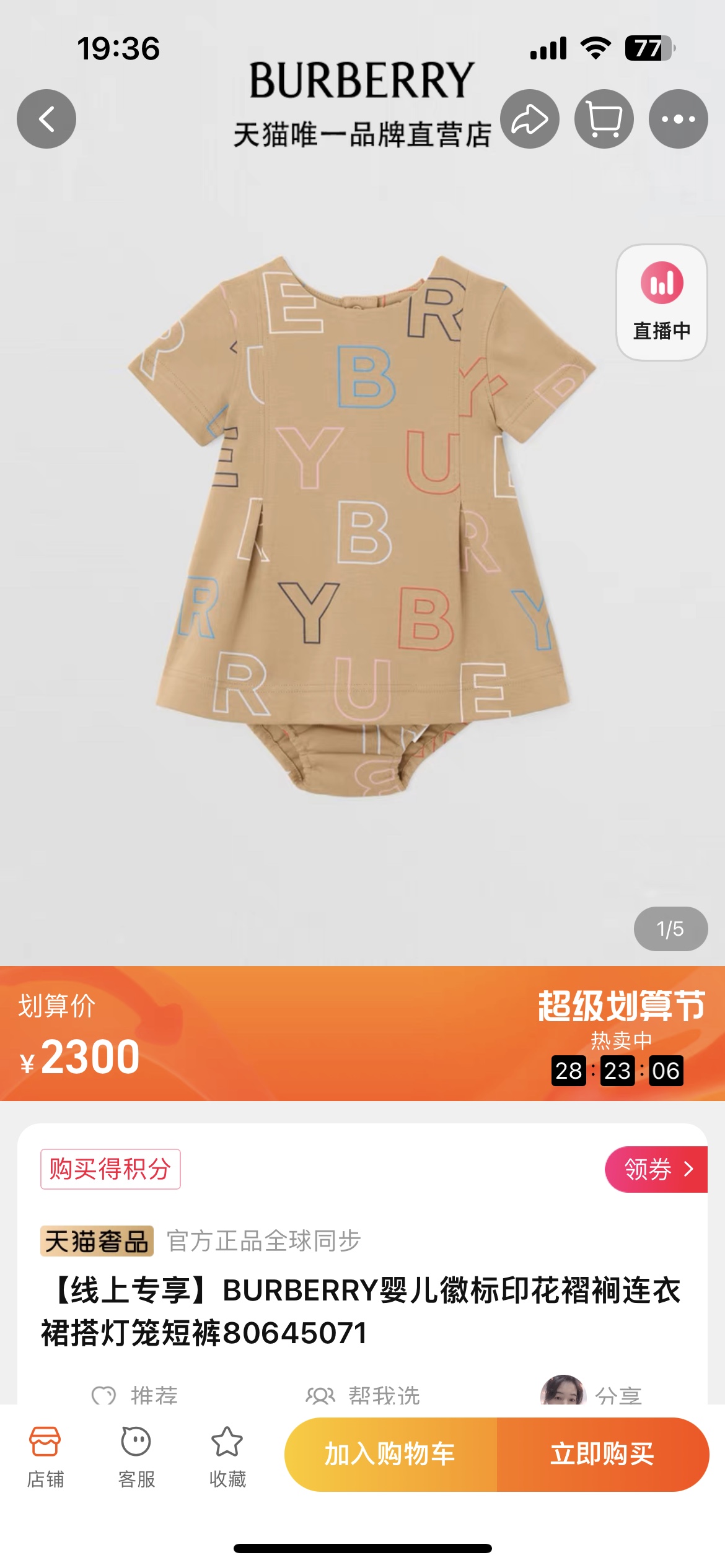This screenshot has height=1568, width=725.
Task: Open the baby dress product image
Action: click(362, 526)
